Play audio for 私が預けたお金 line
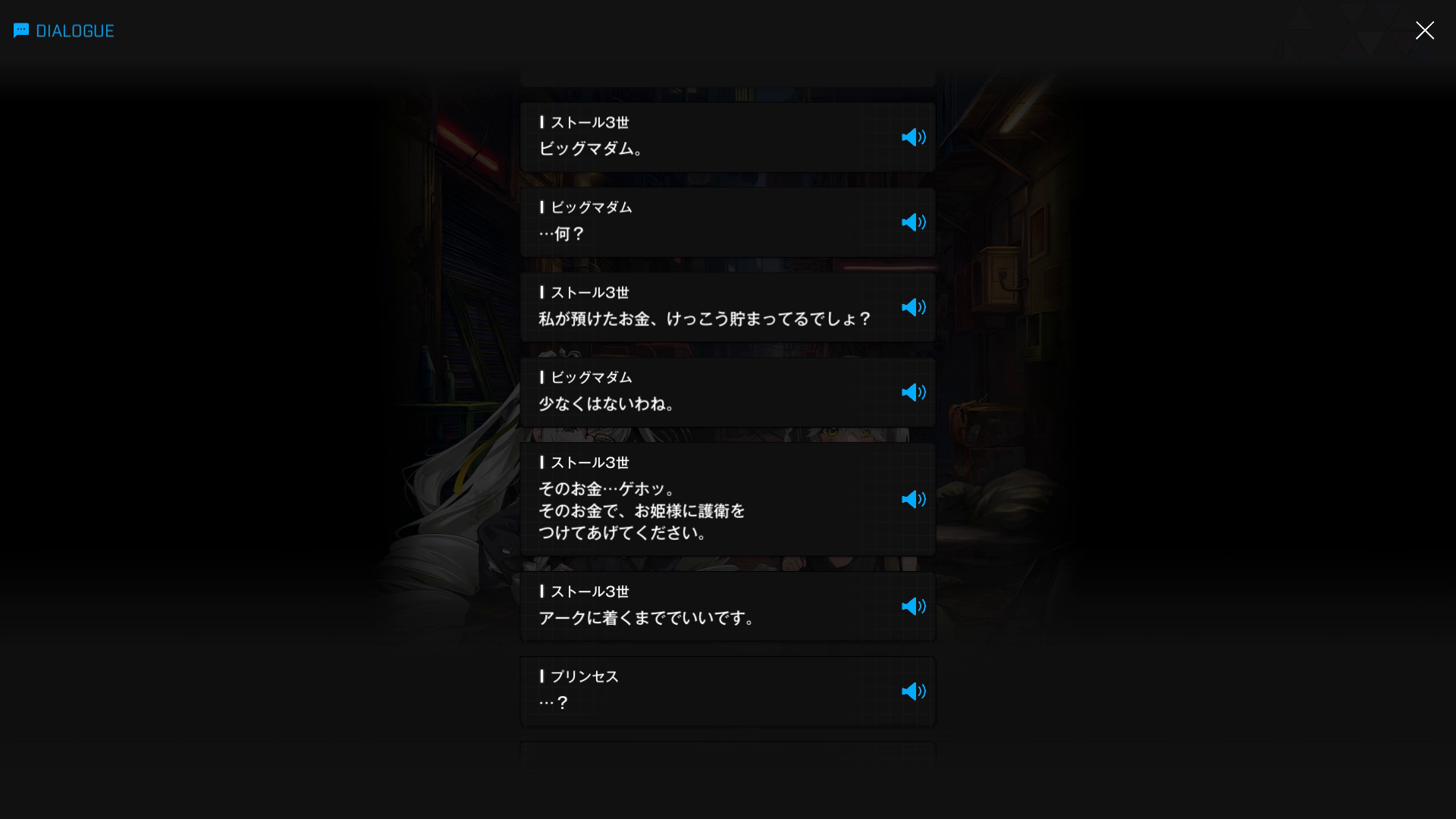The width and height of the screenshot is (1456, 819). 913,307
